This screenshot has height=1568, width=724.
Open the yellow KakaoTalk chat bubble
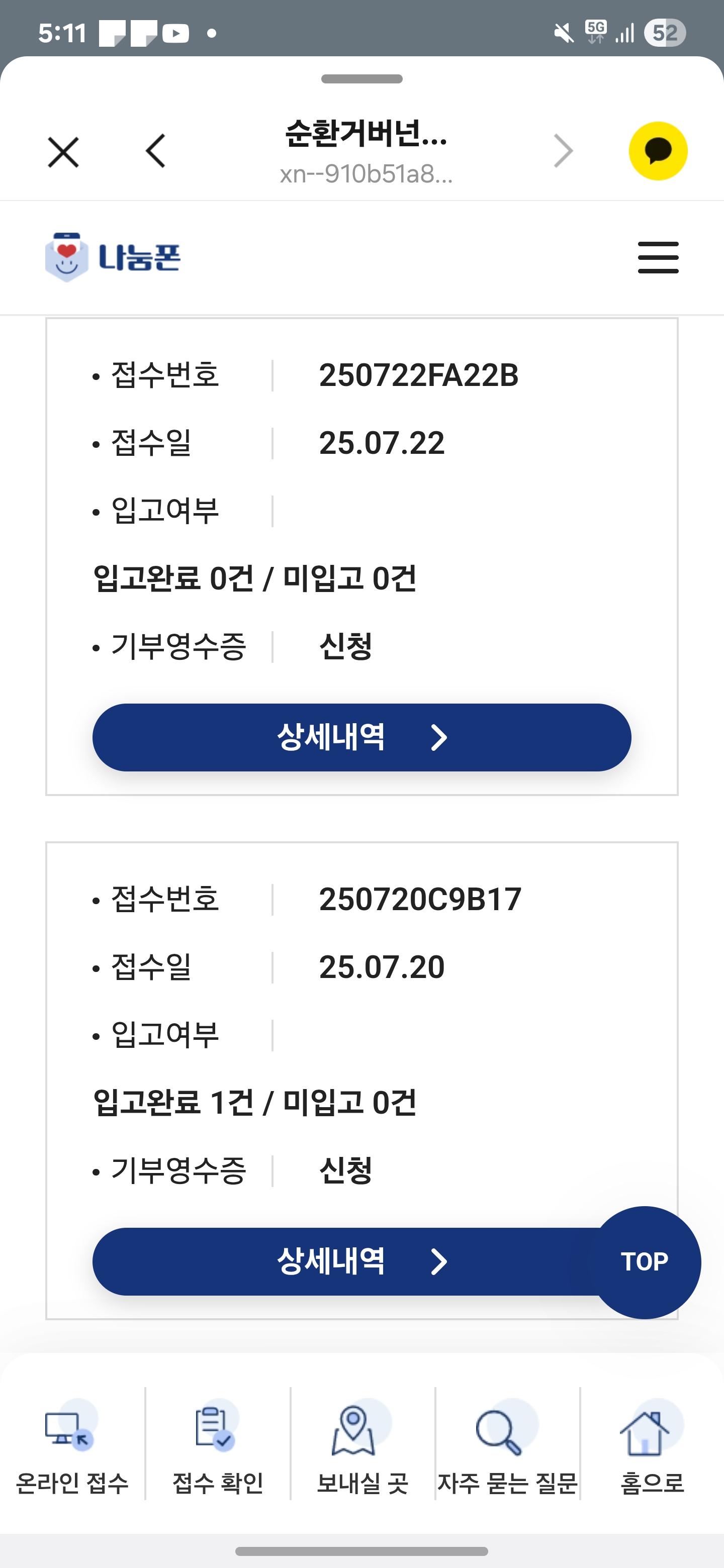(658, 151)
